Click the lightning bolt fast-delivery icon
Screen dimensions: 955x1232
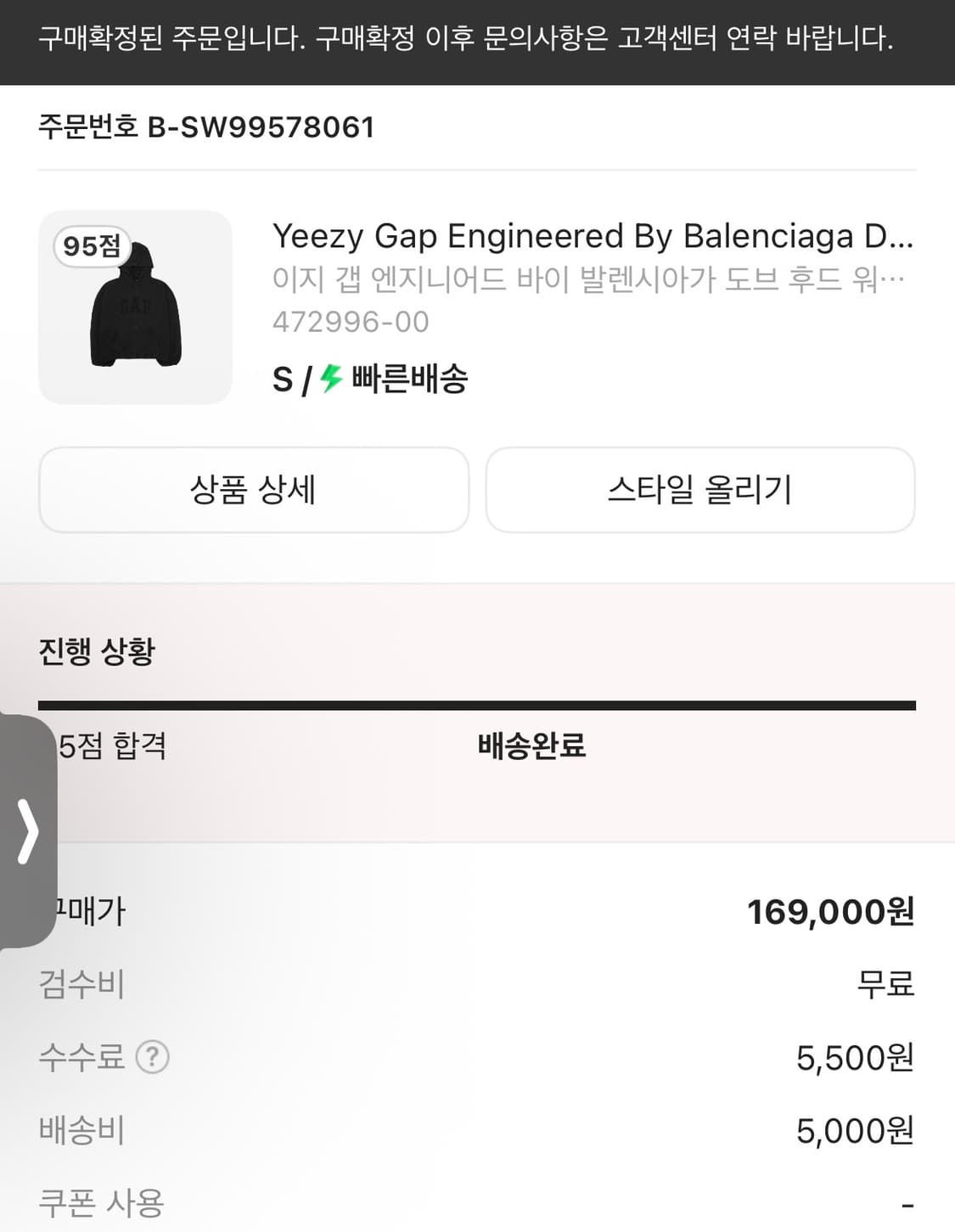[x=329, y=379]
